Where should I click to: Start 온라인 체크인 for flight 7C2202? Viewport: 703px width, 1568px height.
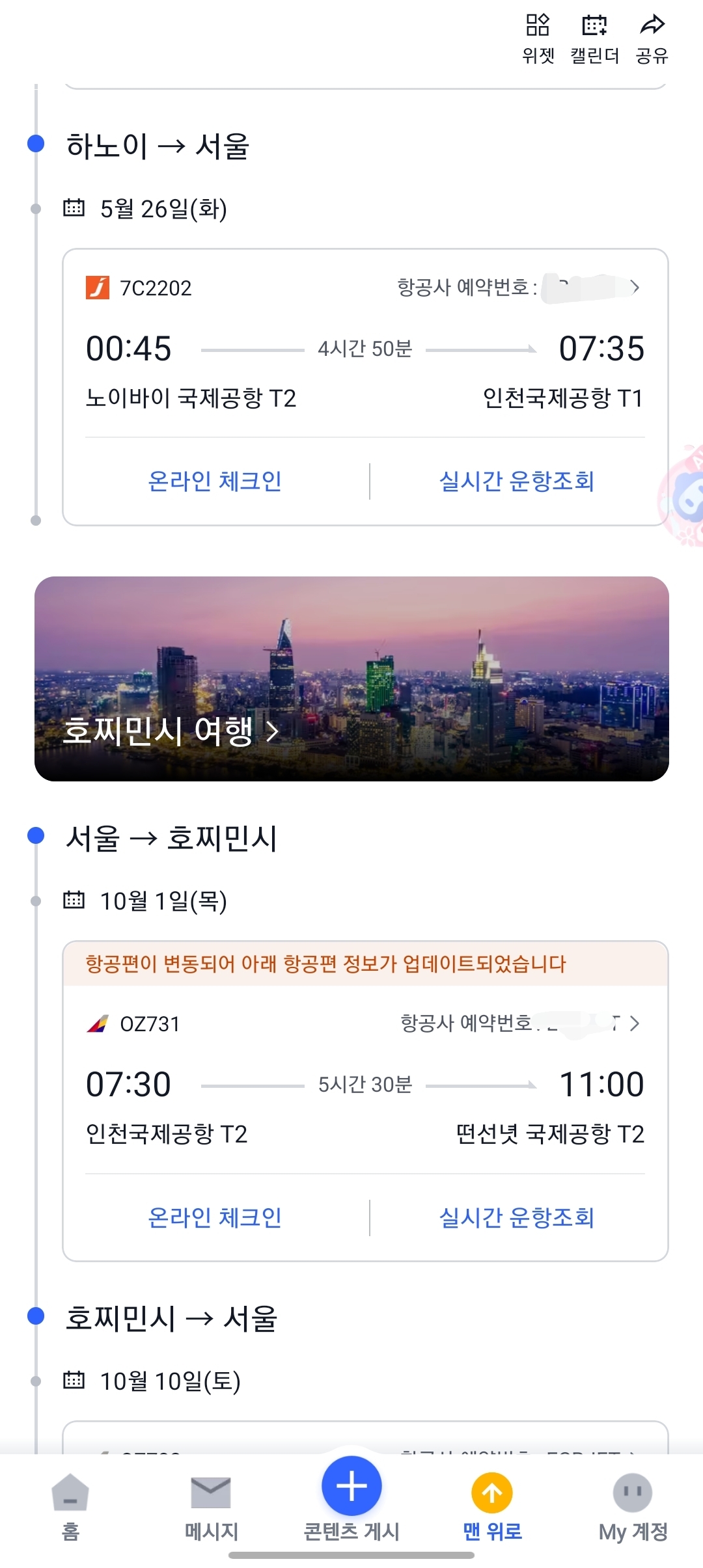(215, 481)
